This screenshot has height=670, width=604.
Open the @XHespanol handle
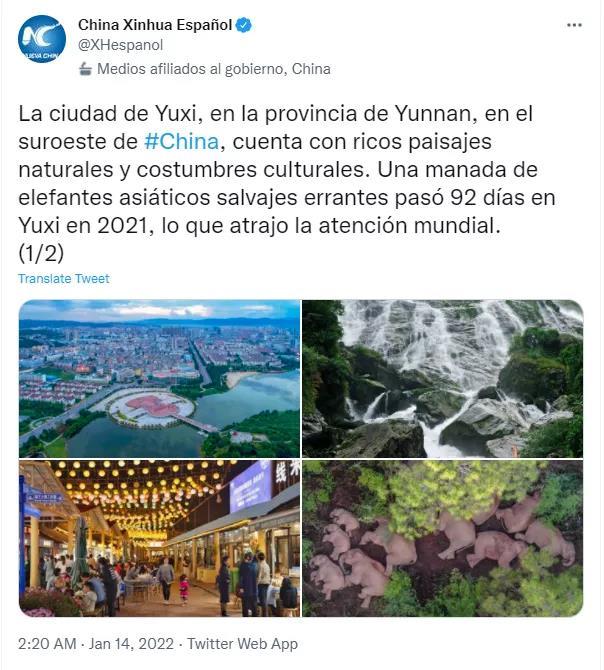tap(120, 45)
